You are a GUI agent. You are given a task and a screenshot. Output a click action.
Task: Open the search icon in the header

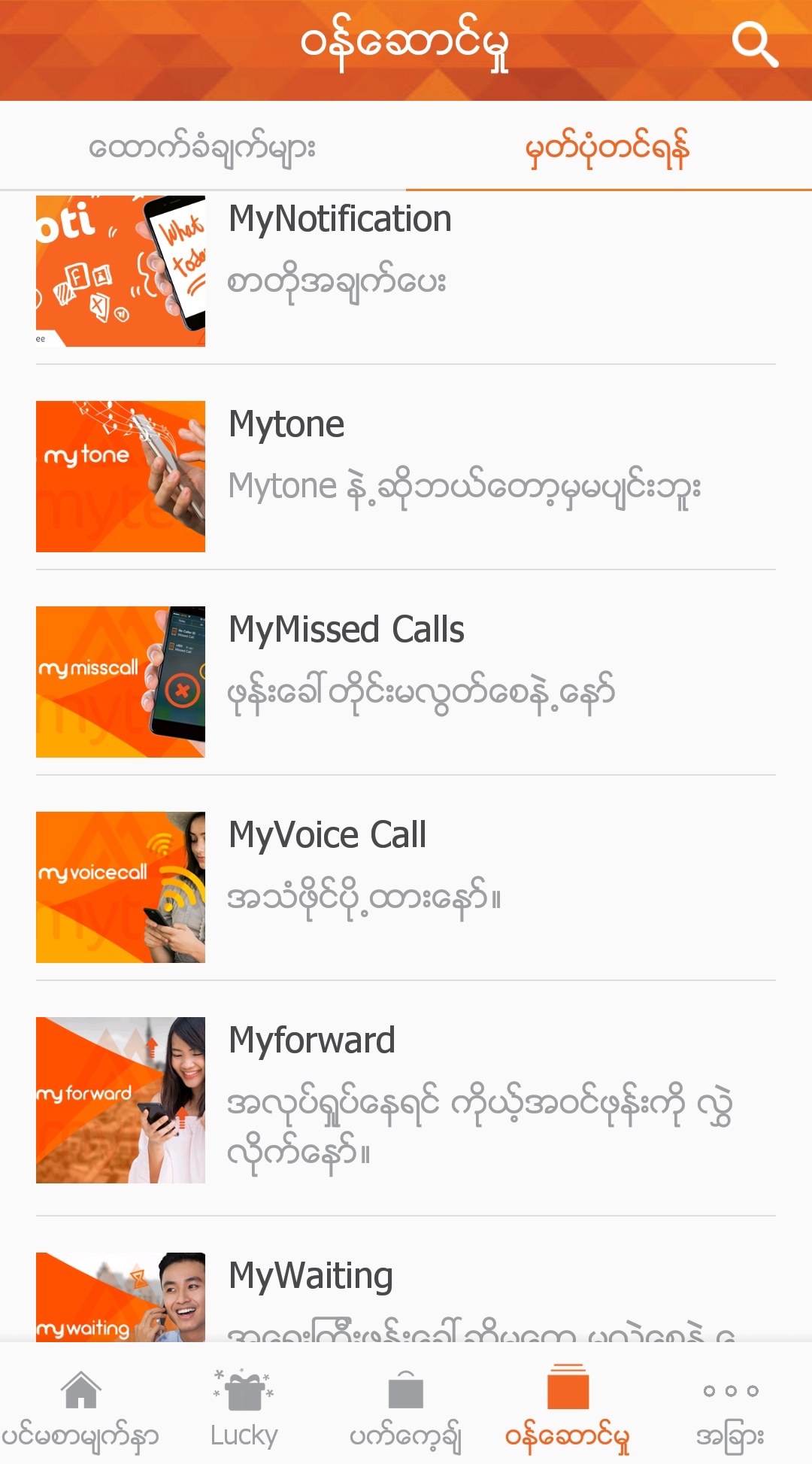(754, 44)
